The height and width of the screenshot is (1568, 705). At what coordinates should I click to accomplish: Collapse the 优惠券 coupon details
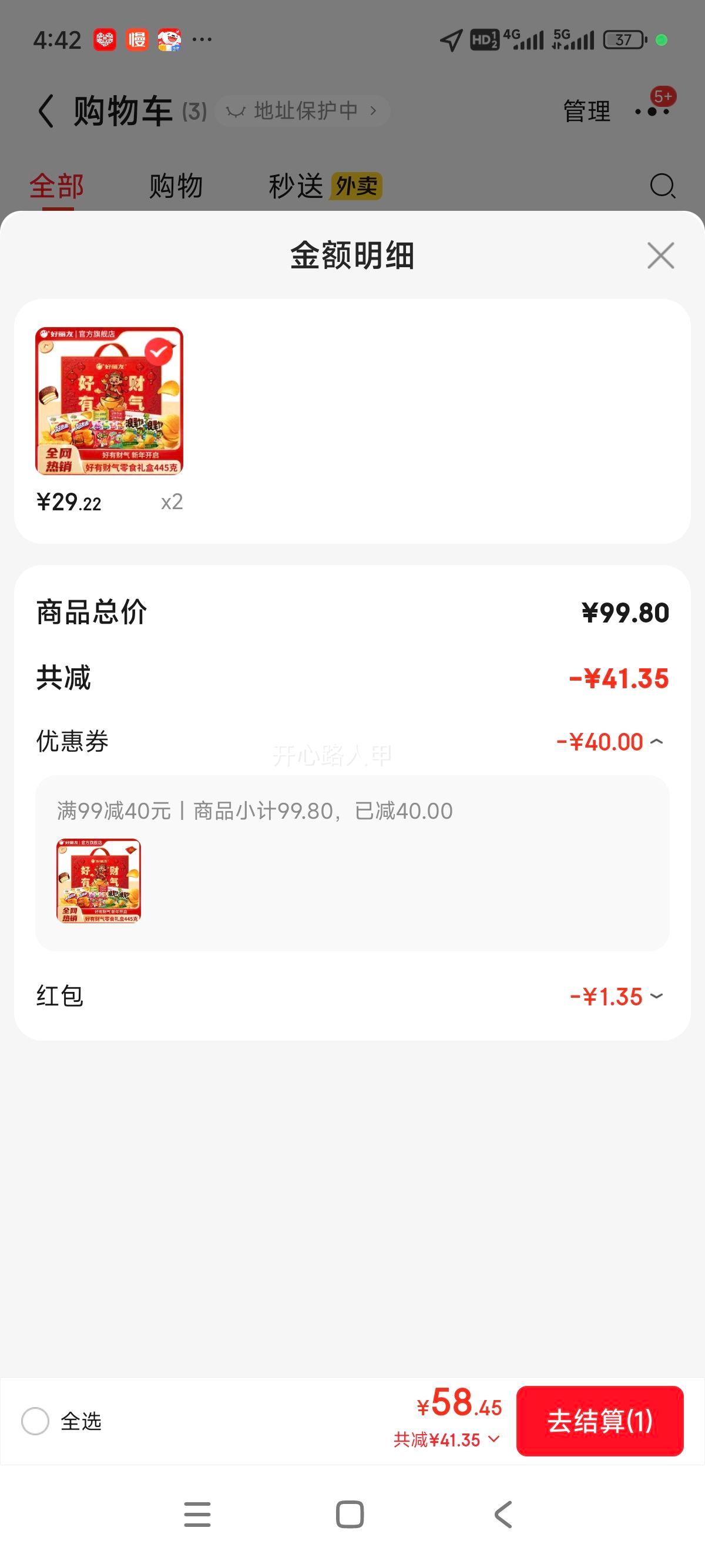coord(656,741)
